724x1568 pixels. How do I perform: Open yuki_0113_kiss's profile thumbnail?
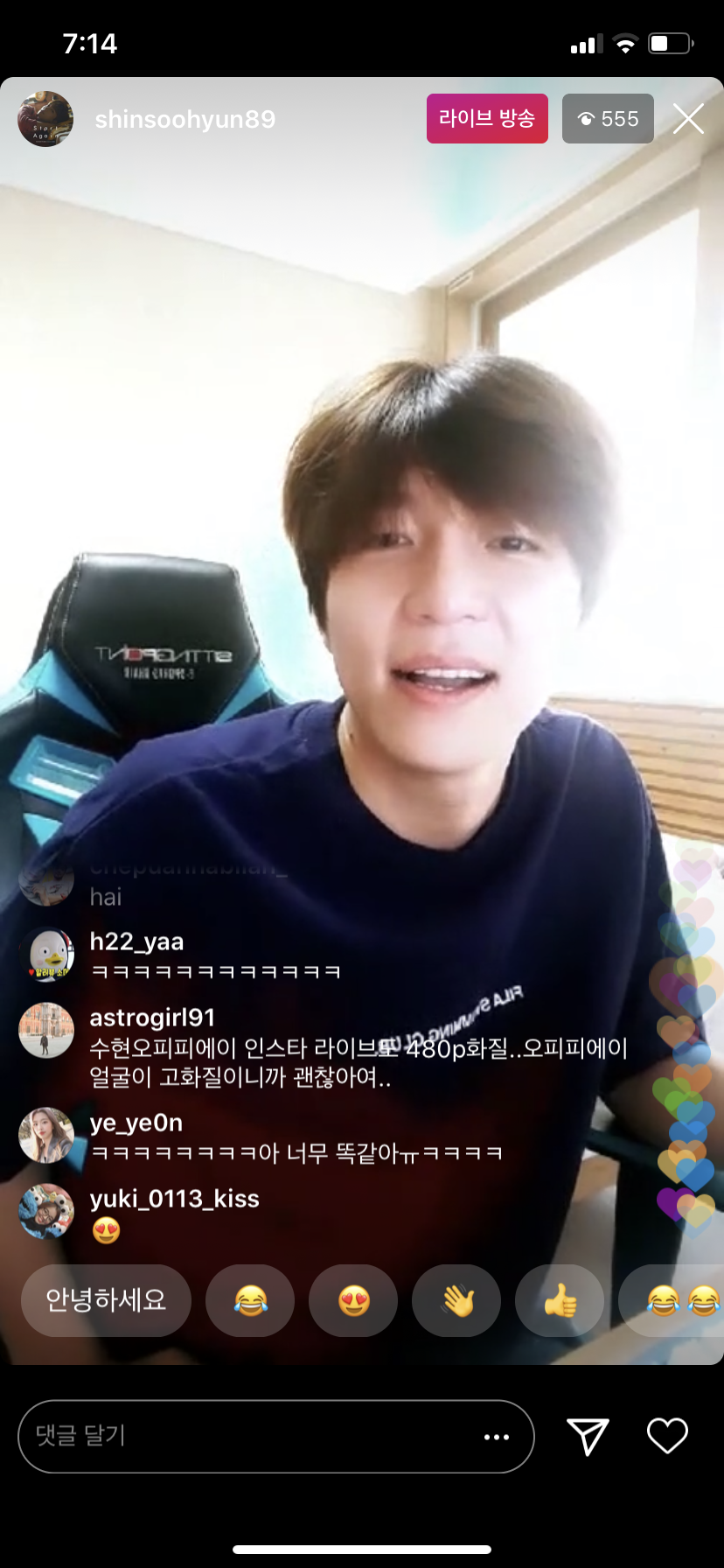45,1213
